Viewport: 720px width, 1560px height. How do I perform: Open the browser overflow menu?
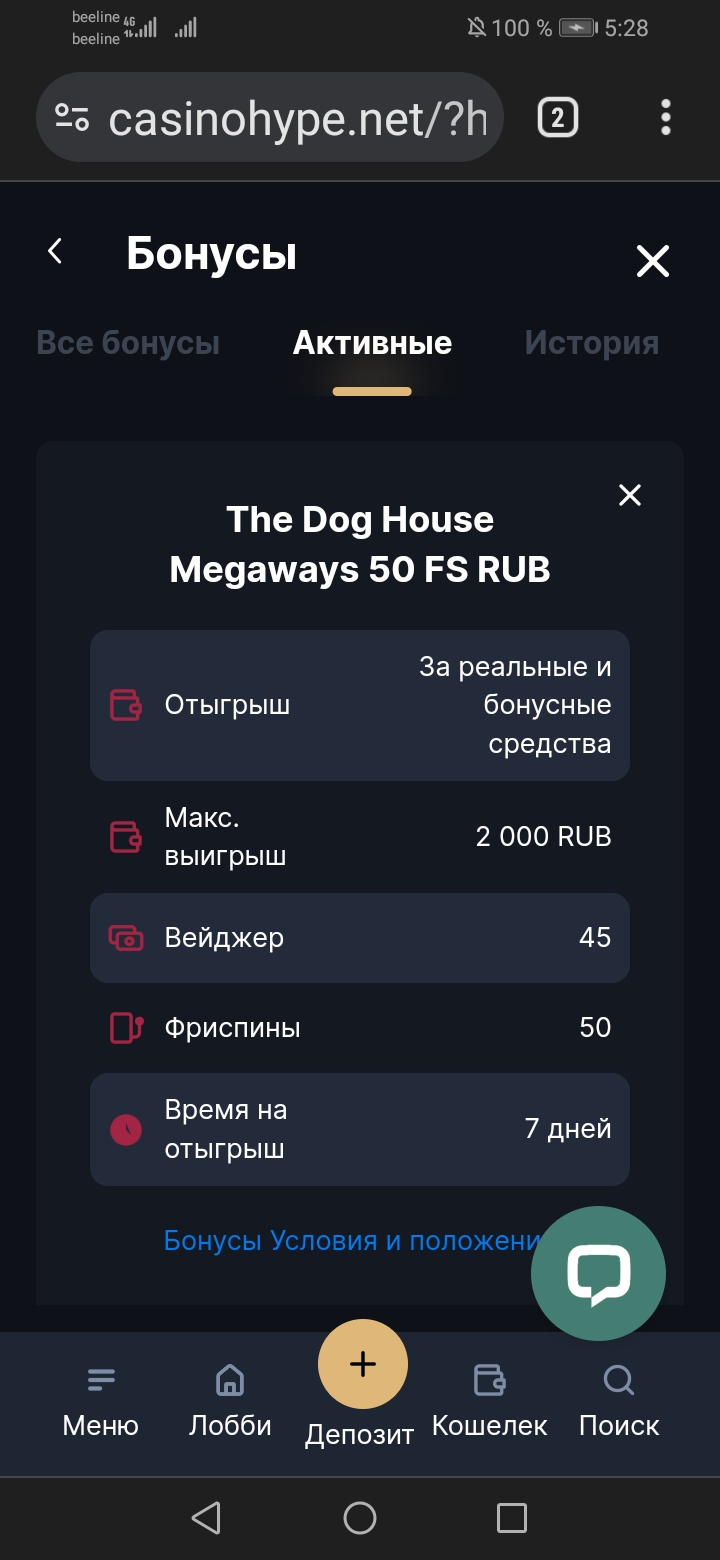click(666, 118)
